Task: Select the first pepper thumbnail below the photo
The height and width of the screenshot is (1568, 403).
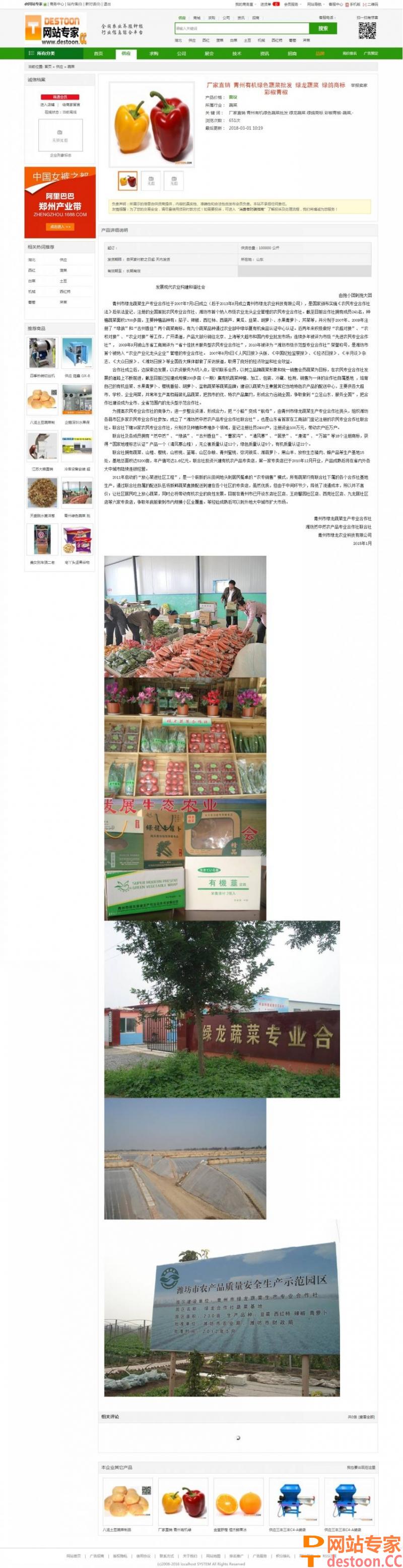Action: click(127, 180)
